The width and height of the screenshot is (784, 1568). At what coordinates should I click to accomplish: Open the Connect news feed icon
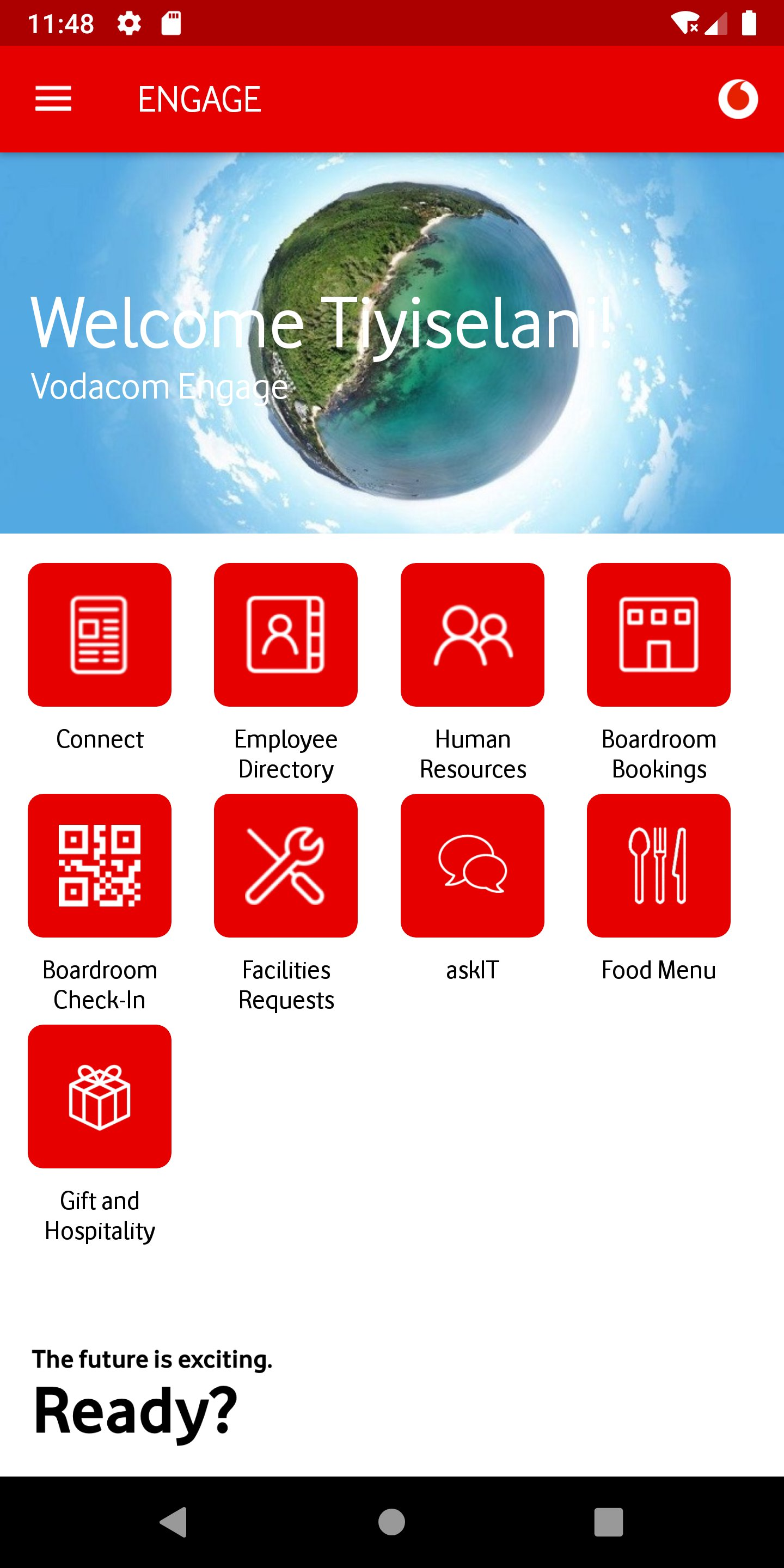click(99, 635)
